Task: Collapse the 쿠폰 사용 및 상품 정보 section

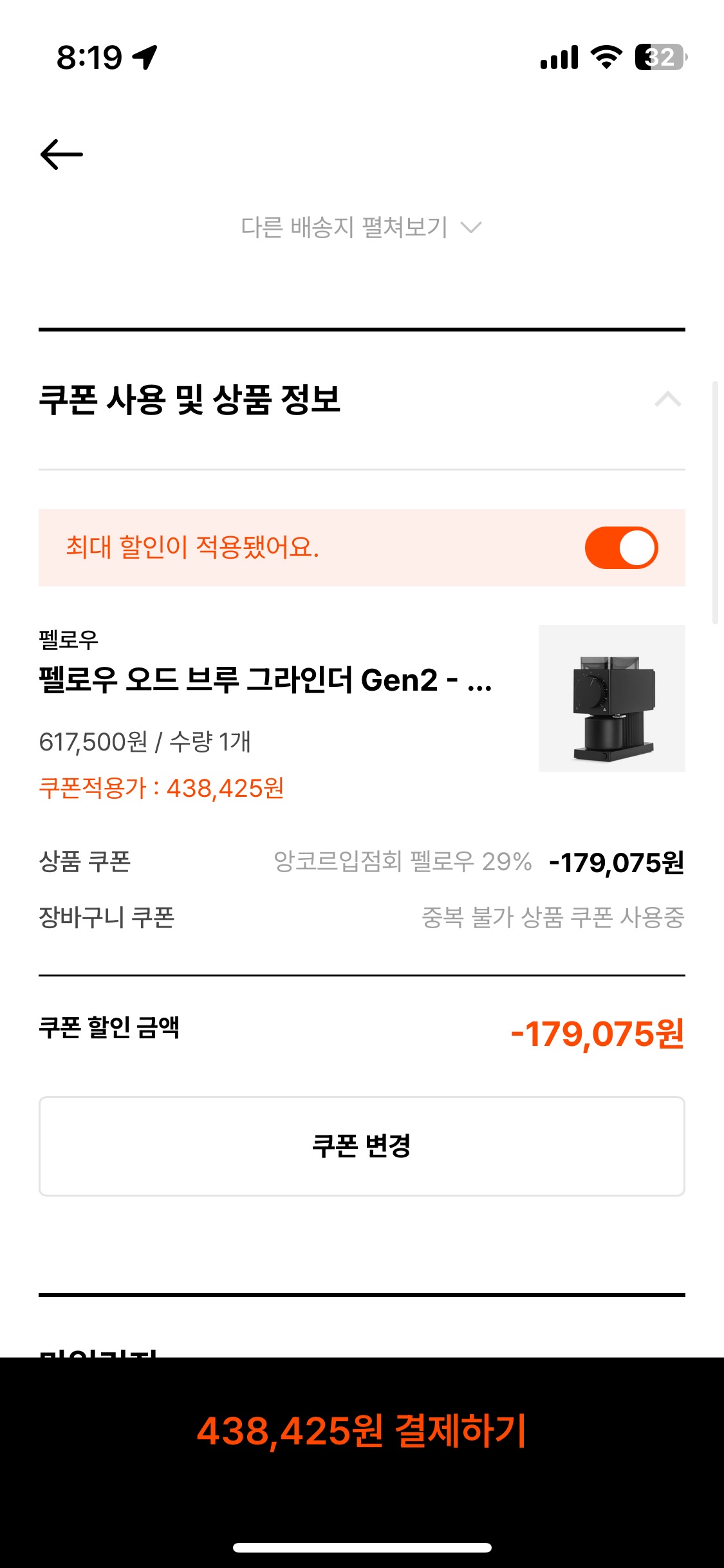Action: pyautogui.click(x=667, y=400)
